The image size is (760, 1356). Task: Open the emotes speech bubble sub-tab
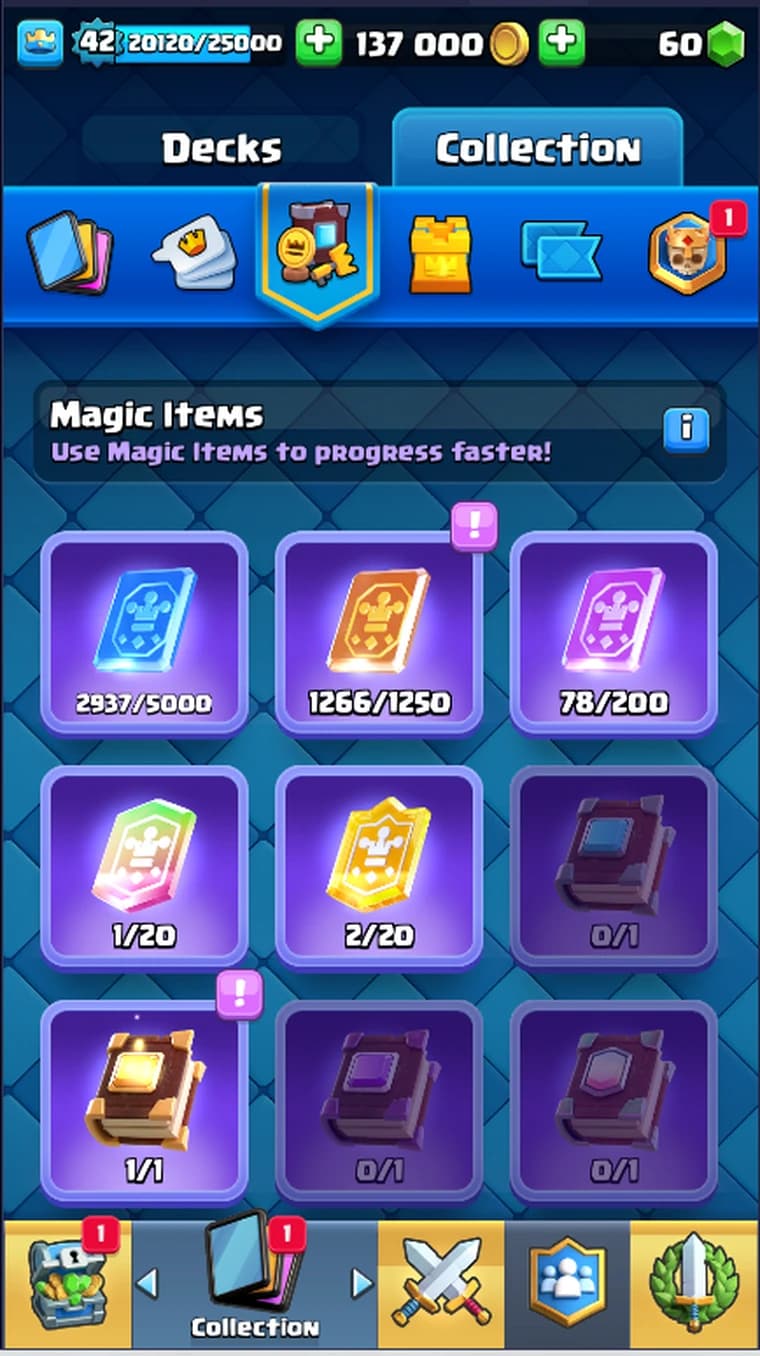(195, 253)
